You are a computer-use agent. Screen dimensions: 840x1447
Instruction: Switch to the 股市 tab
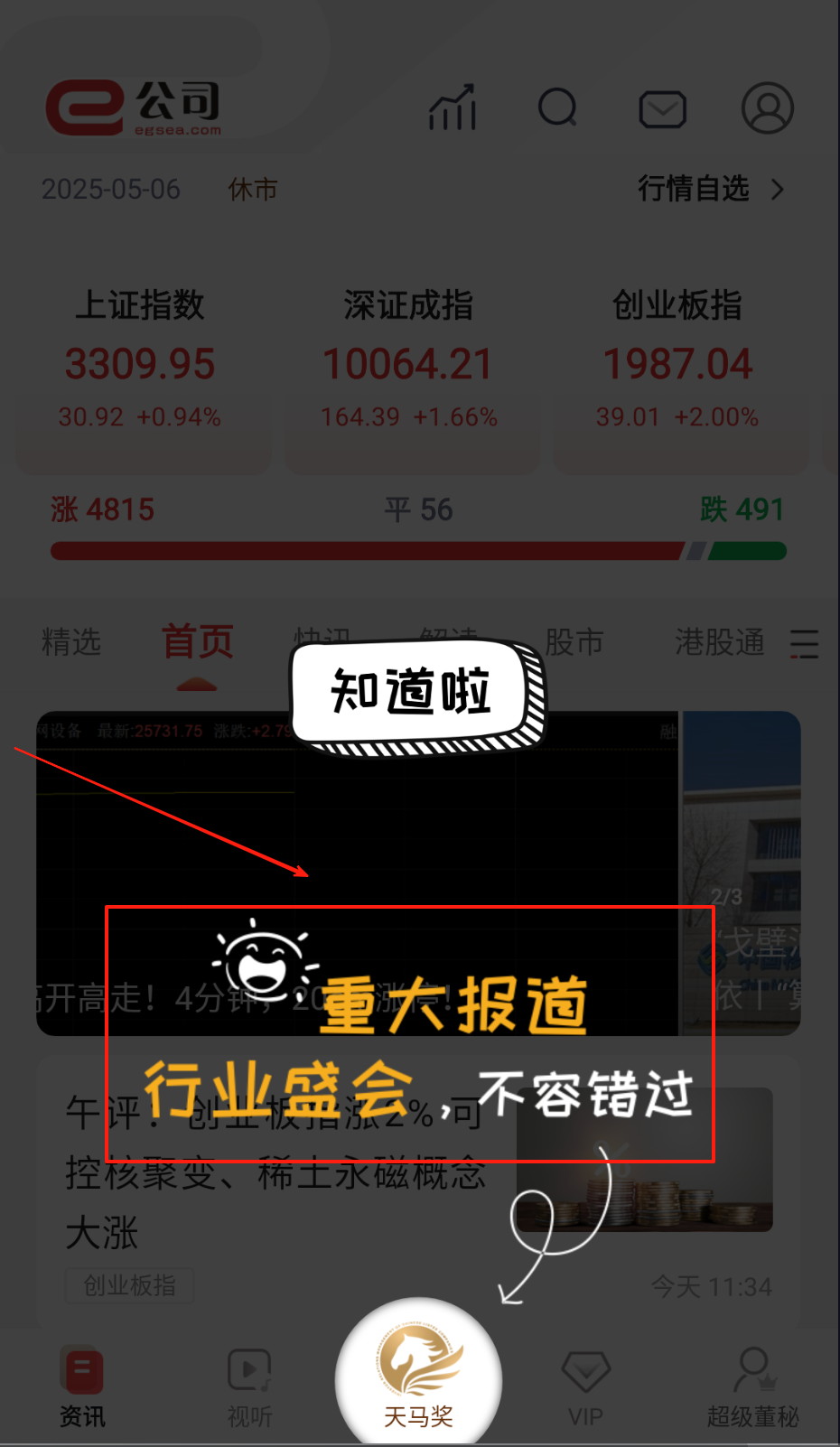point(574,642)
